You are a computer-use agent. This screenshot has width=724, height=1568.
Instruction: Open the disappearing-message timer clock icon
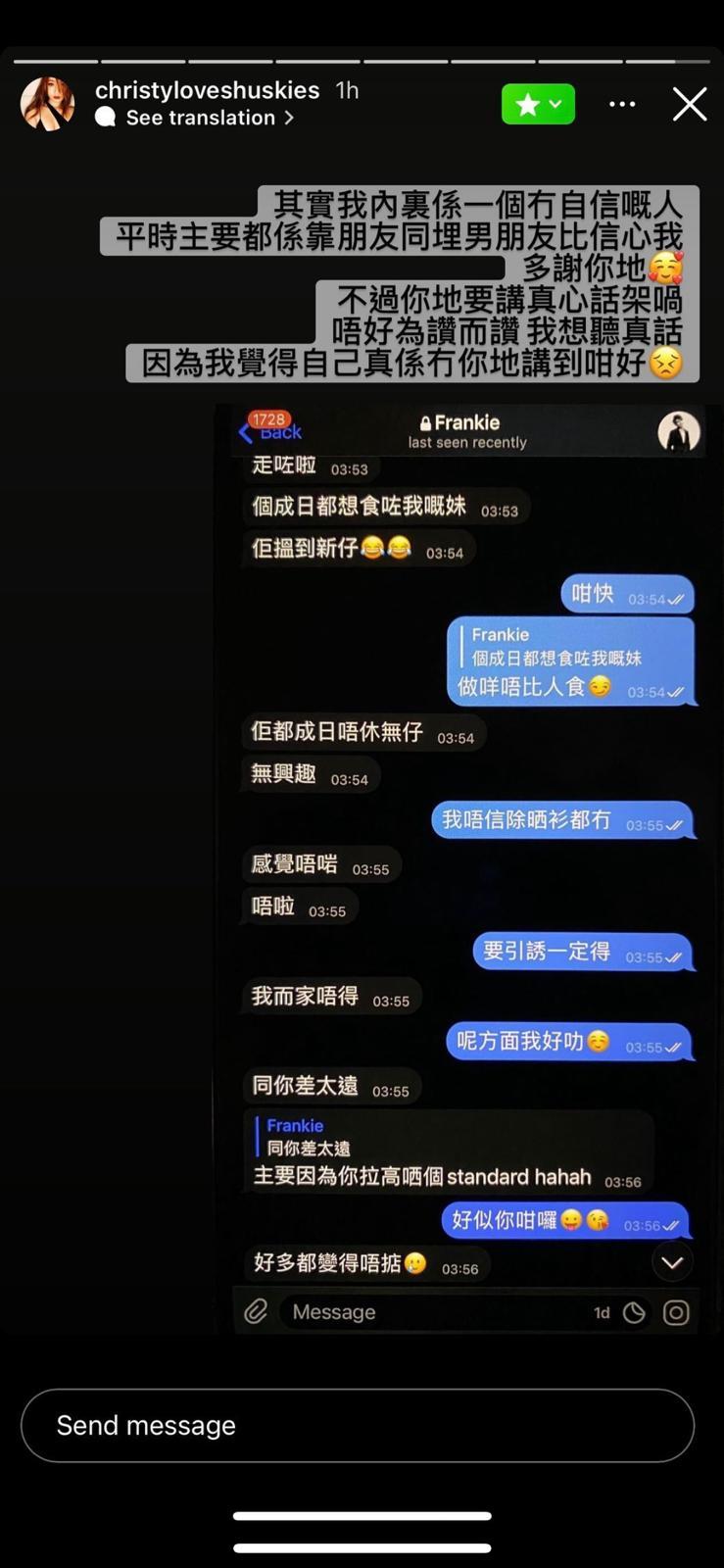[635, 1312]
